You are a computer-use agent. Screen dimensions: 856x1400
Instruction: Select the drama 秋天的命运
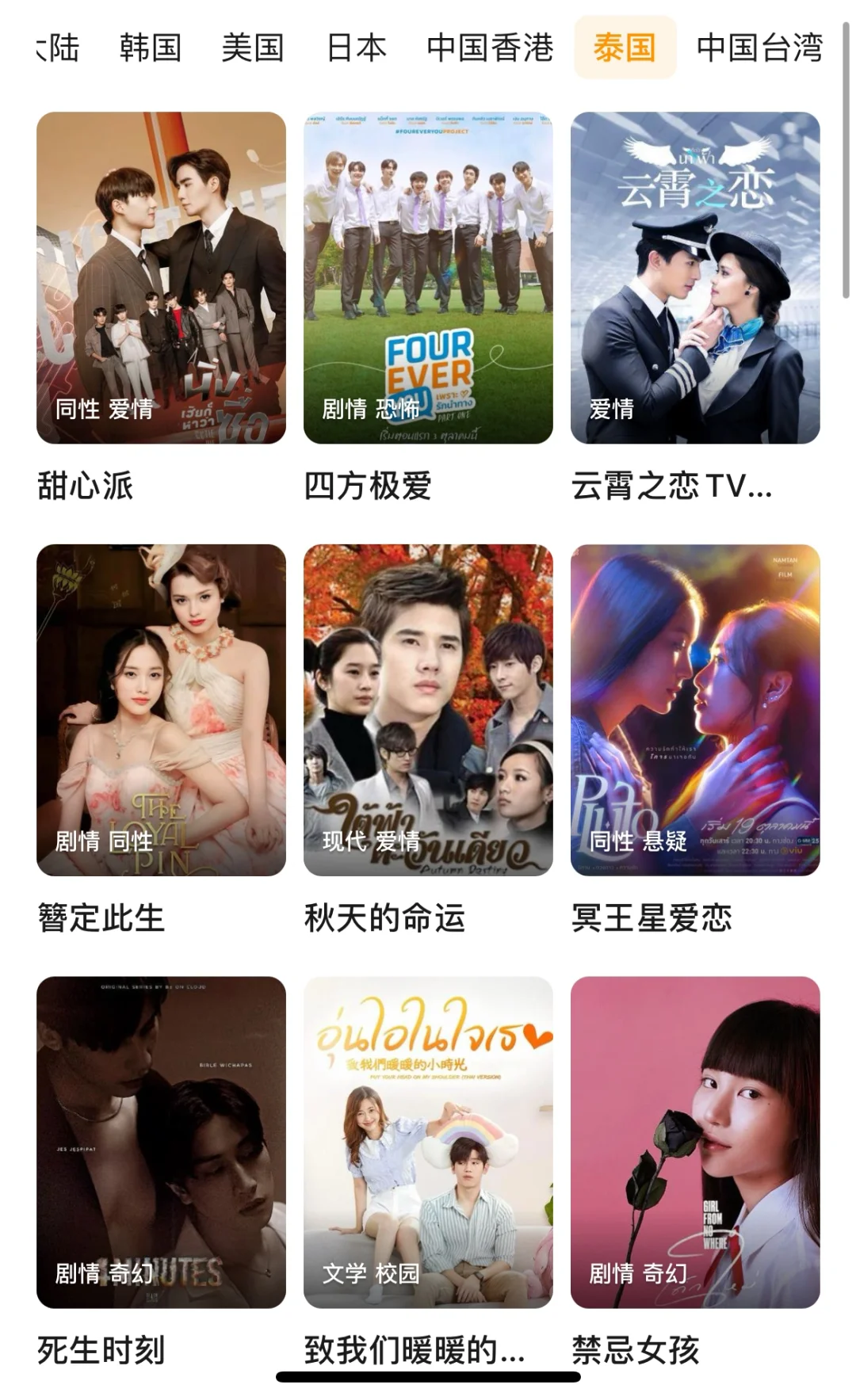click(428, 710)
